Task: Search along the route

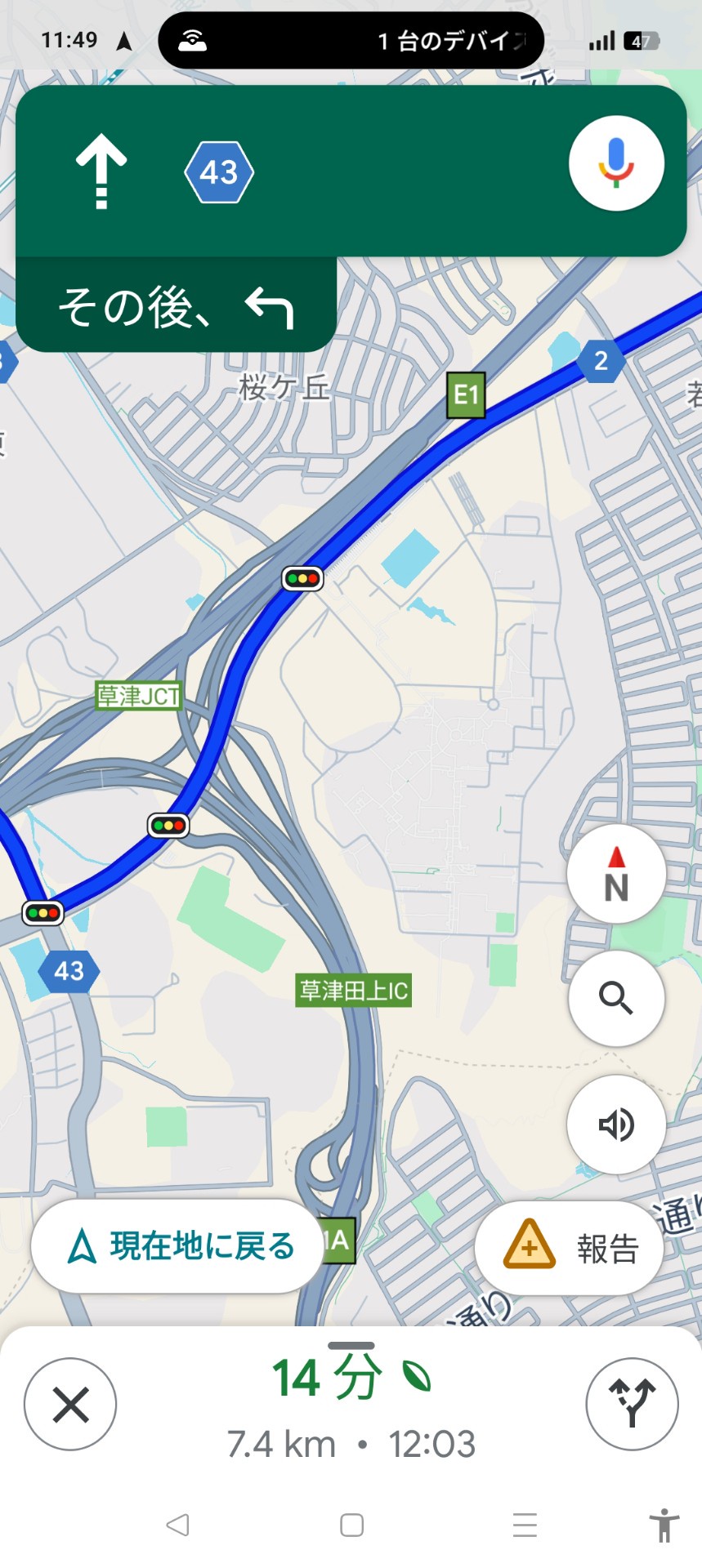Action: (x=616, y=998)
